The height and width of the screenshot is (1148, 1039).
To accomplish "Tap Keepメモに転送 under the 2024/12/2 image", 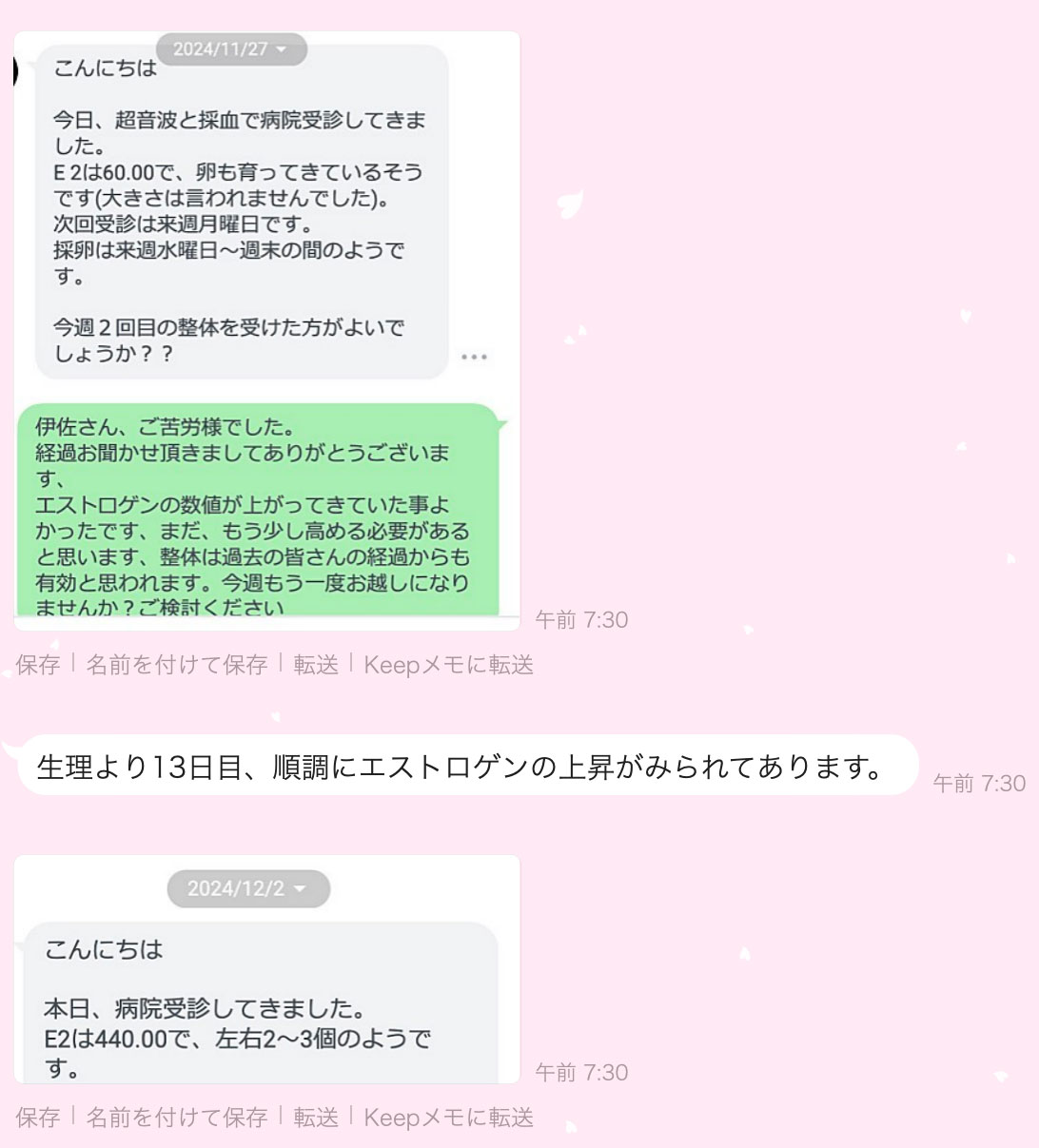I will (x=448, y=1118).
